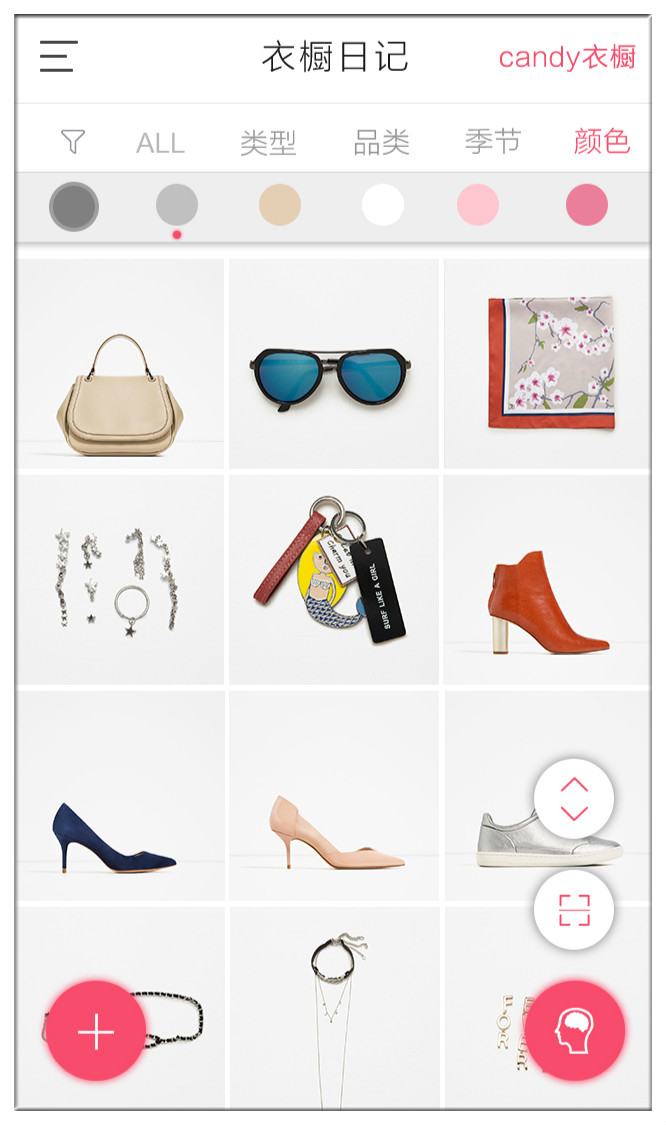Choose the light pink color swatch

[478, 205]
